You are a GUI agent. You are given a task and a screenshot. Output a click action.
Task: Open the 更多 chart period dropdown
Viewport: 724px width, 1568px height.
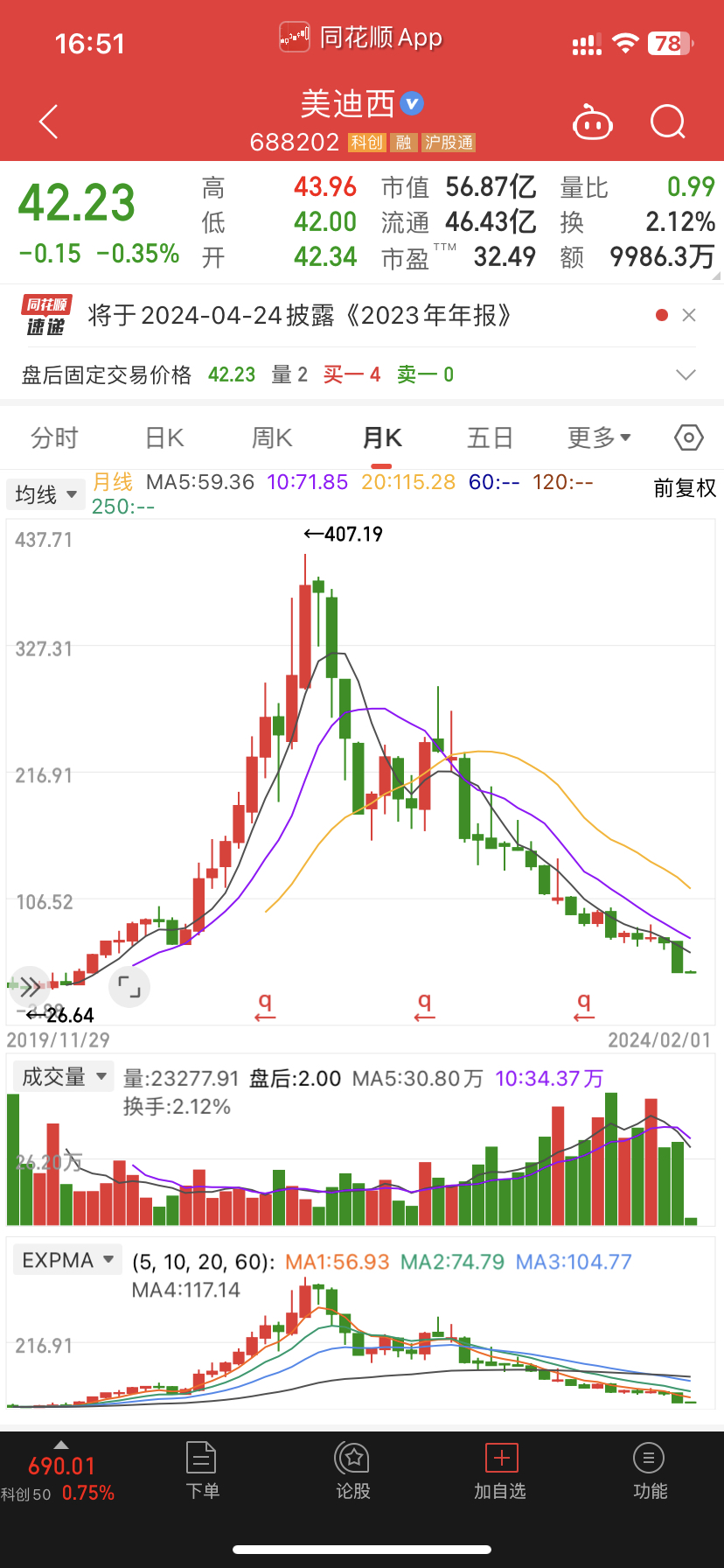(599, 437)
